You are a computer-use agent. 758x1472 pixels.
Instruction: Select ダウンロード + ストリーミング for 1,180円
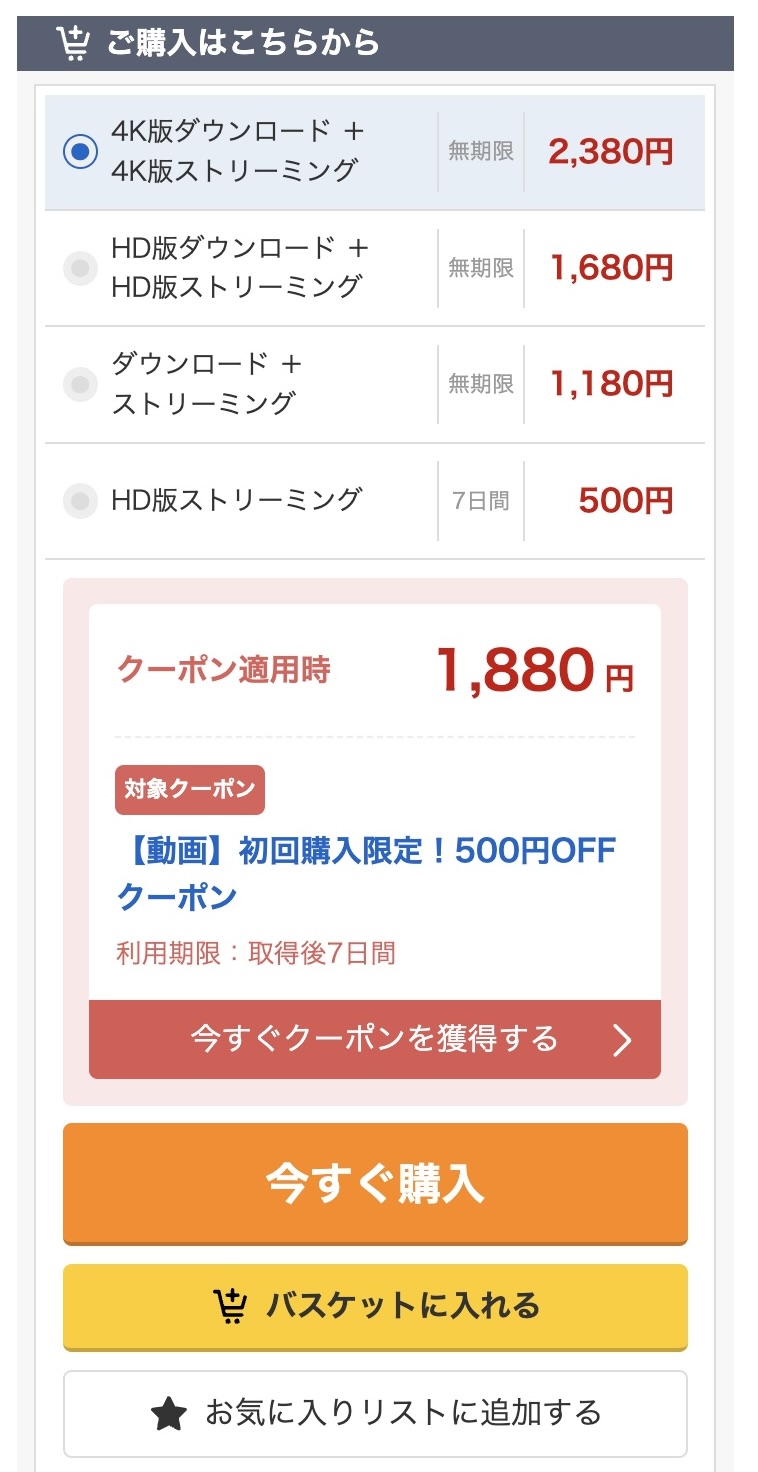[80, 384]
